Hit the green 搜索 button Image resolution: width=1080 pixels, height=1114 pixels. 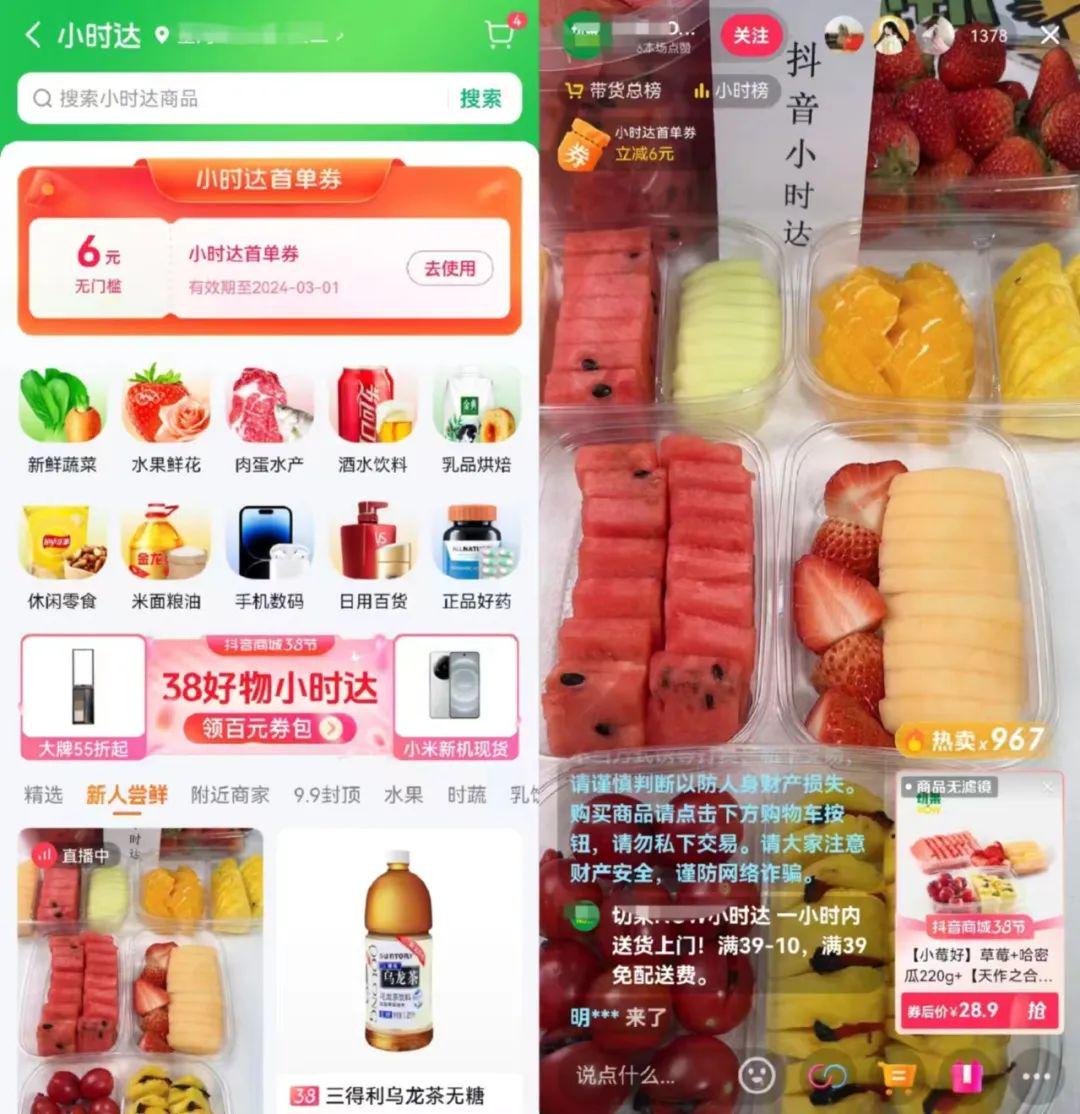pyautogui.click(x=480, y=98)
